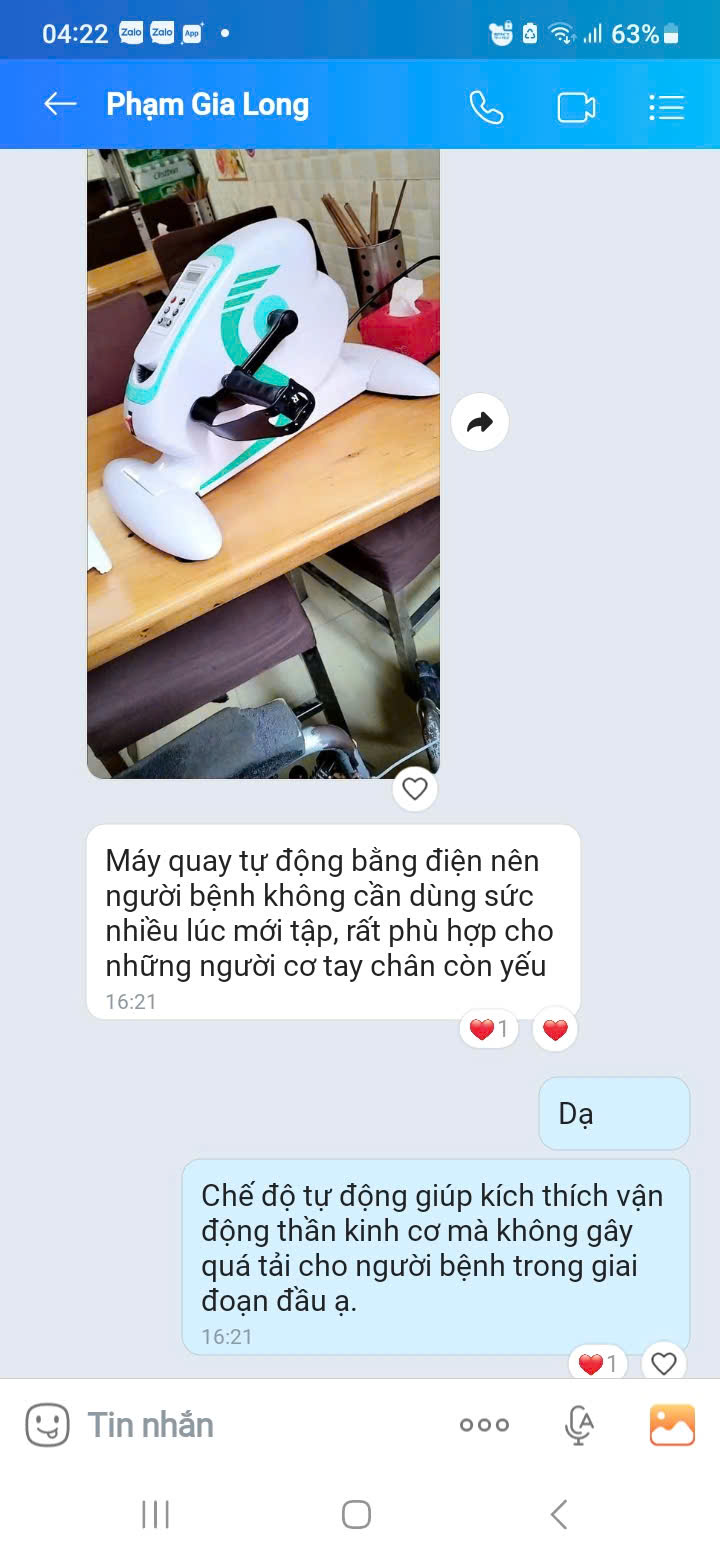The height and width of the screenshot is (1560, 720).
Task: Open the sticker and emoji picker
Action: (47, 1425)
